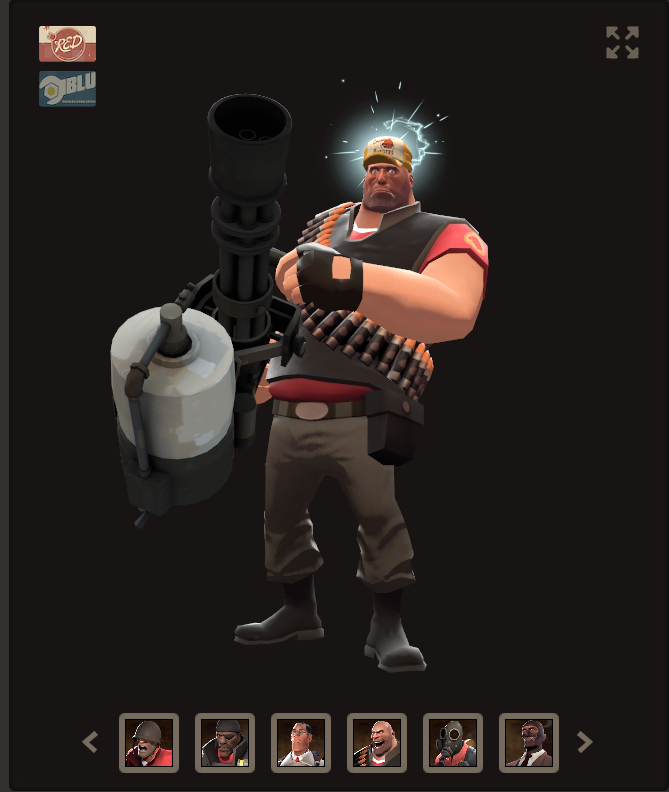Select the Soldier class portrait

point(149,743)
